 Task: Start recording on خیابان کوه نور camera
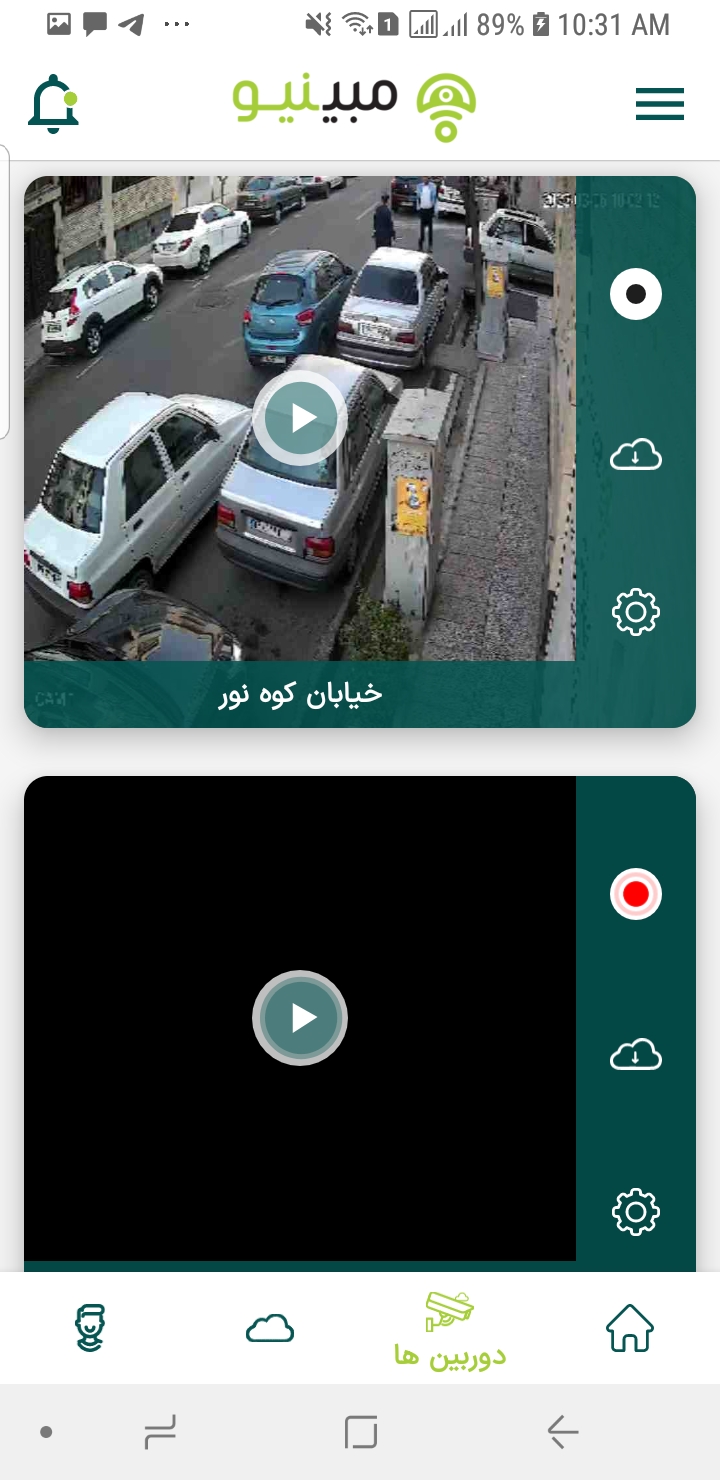(x=636, y=294)
